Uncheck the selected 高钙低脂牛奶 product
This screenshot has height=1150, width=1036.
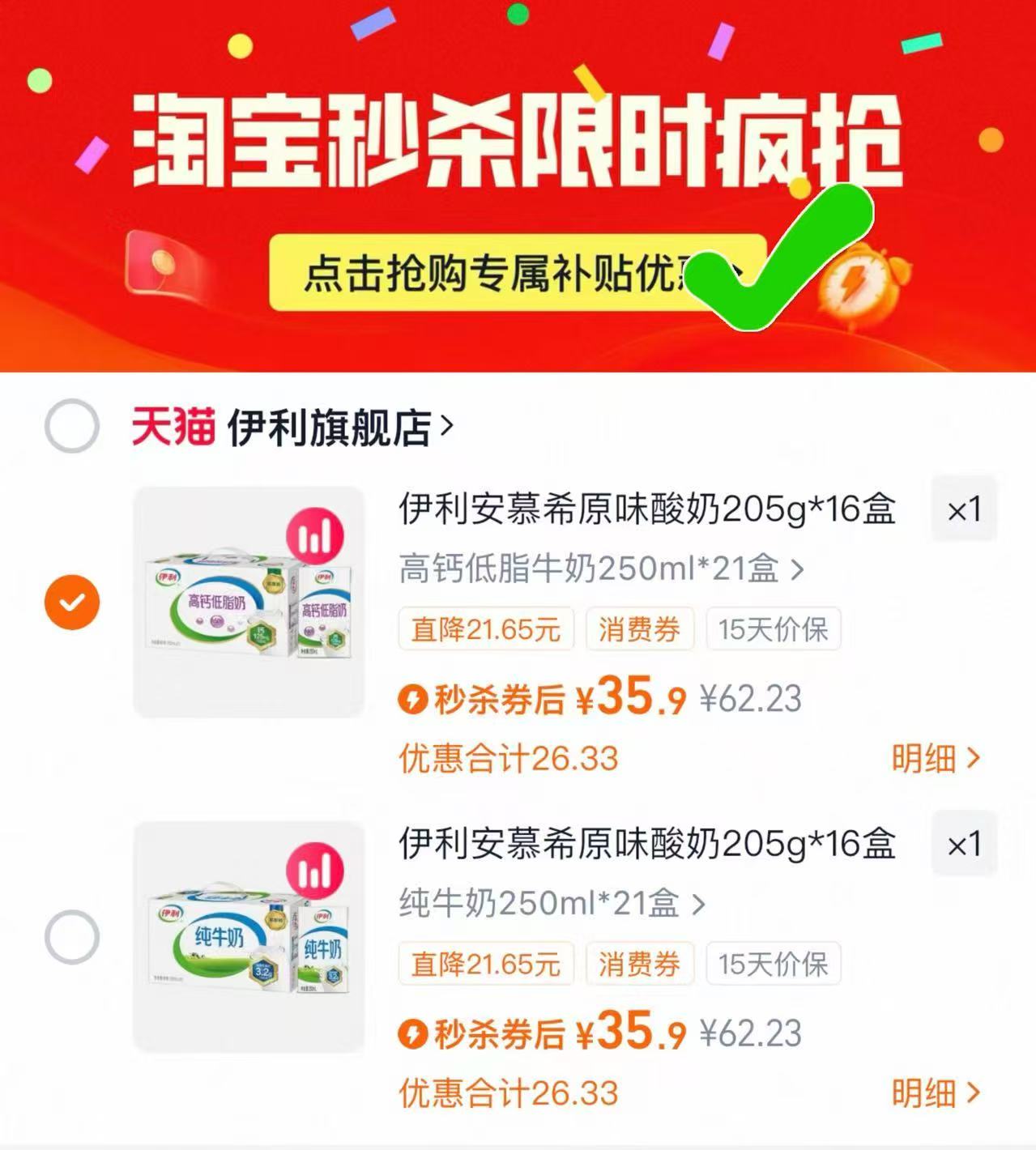click(73, 601)
